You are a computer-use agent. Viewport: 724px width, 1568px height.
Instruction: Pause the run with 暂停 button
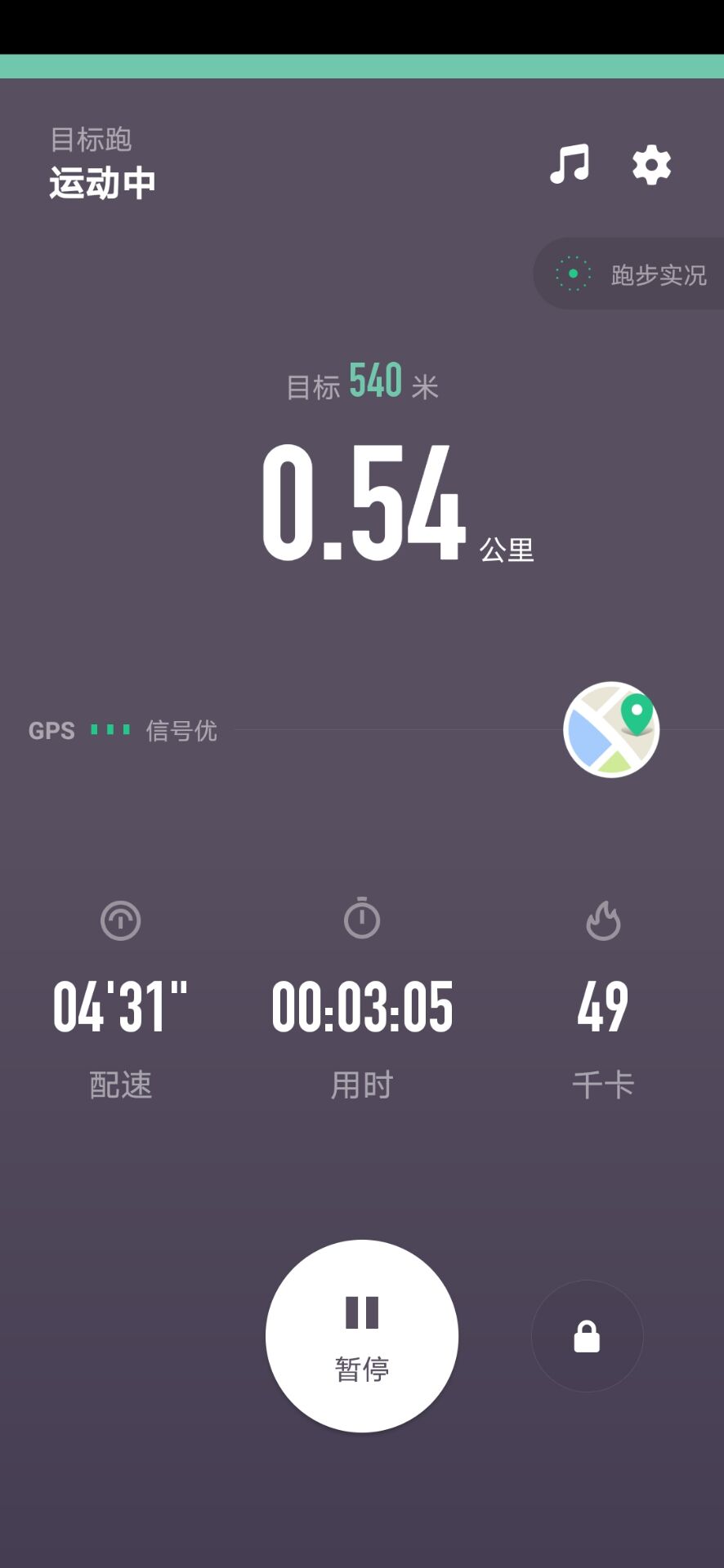362,1336
